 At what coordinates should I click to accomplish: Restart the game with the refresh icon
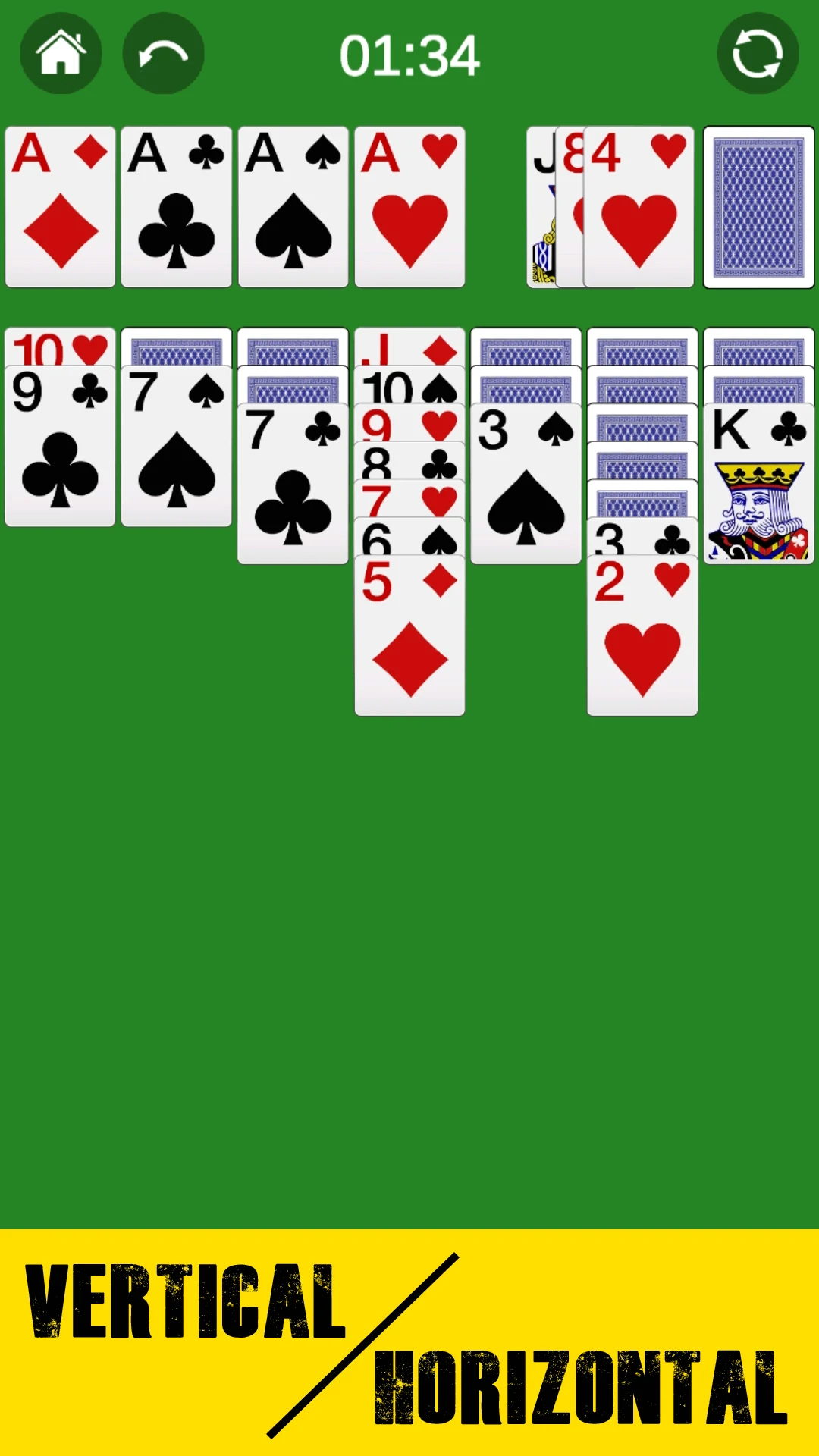coord(758,54)
